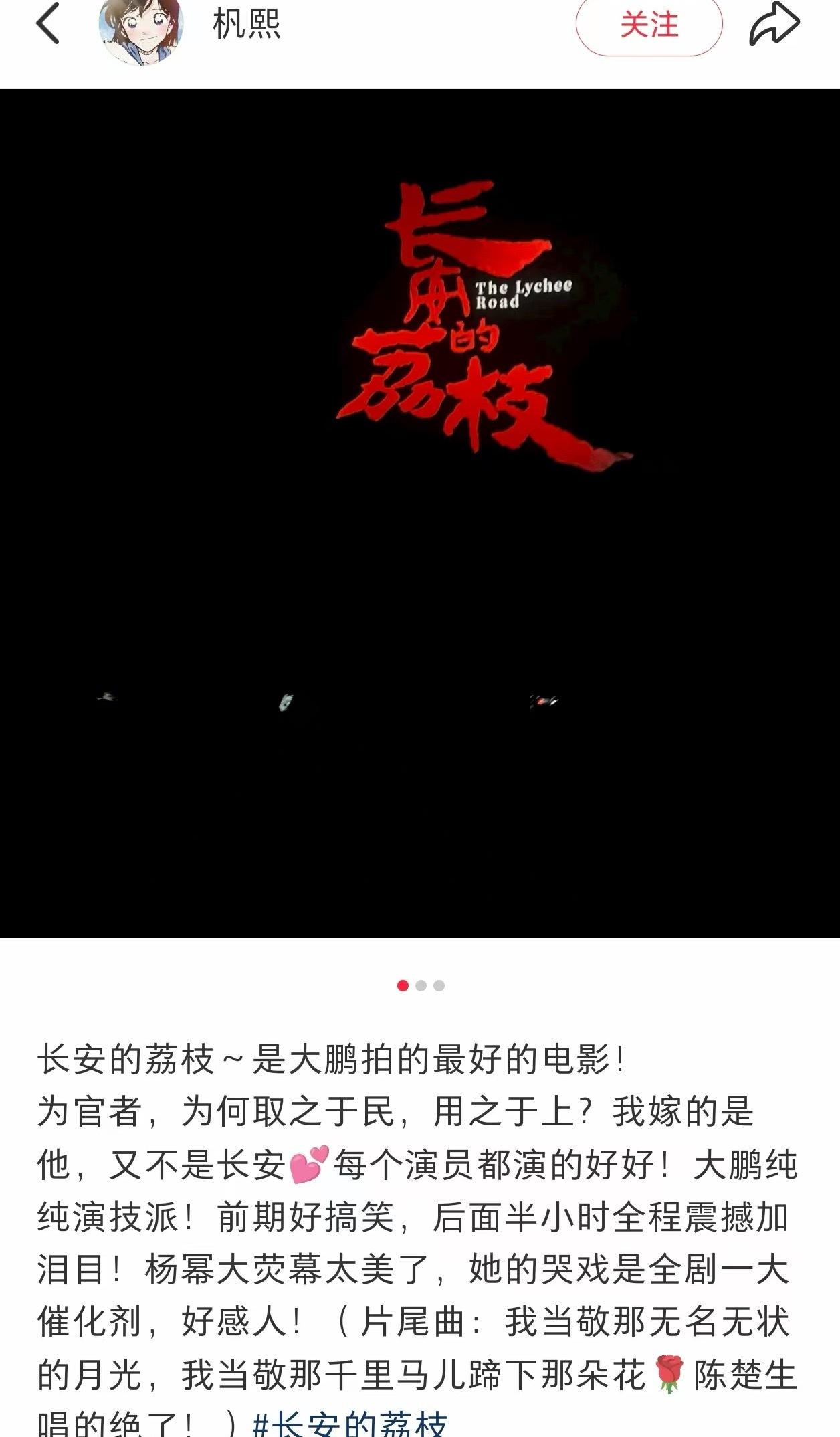Share this post via the arrow icon
The image size is (840, 1437).
pos(774,24)
